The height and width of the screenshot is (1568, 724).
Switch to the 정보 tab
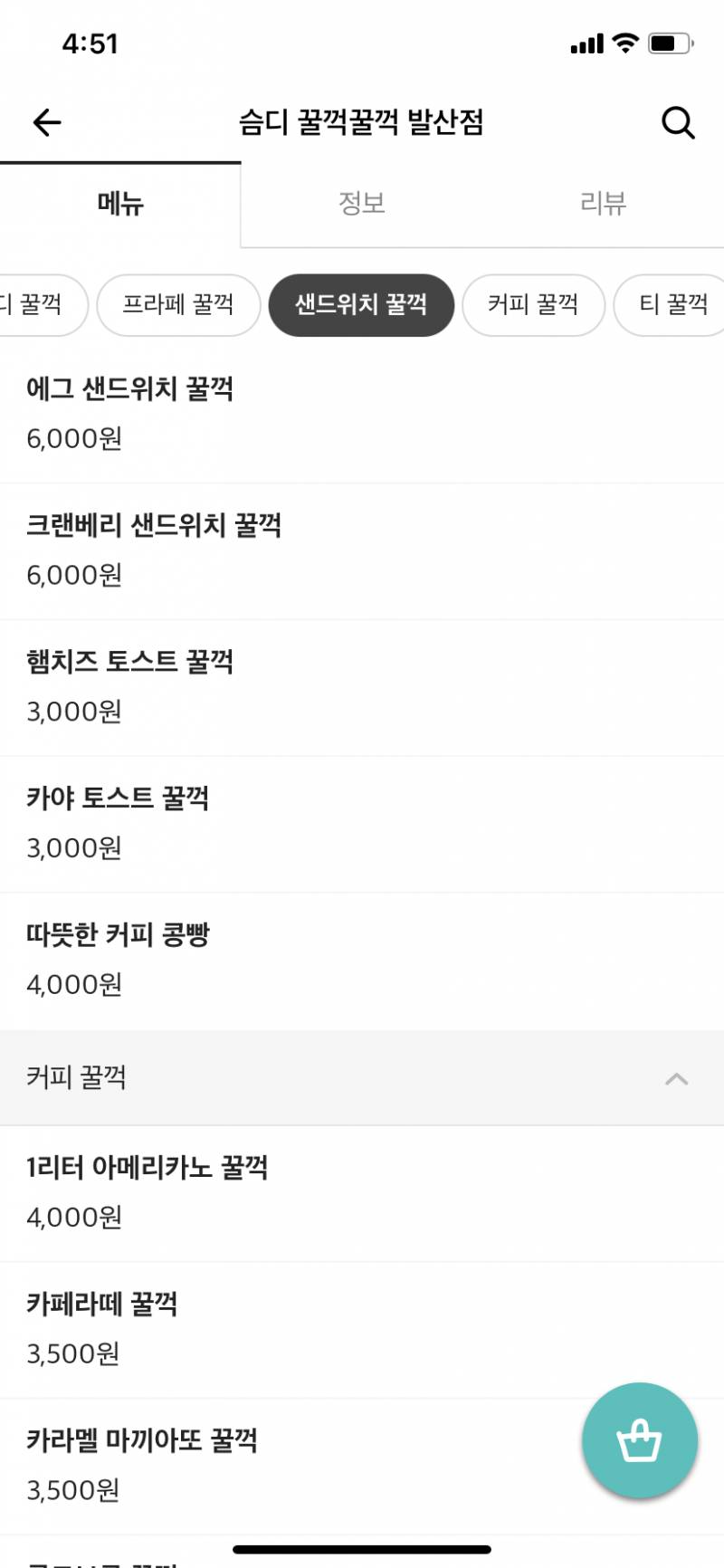[x=362, y=204]
